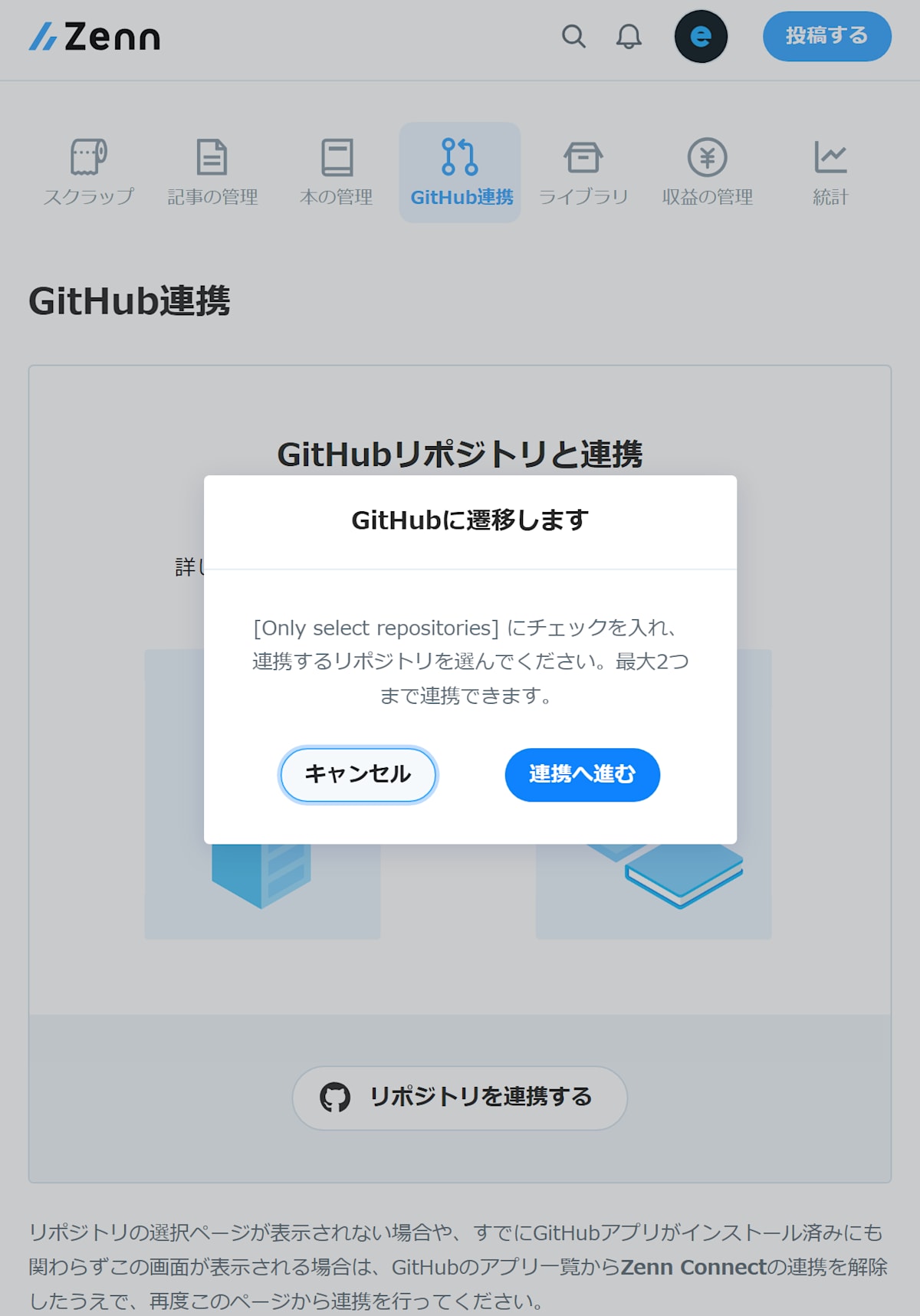This screenshot has width=920, height=1316.
Task: Proceed with 連携へ進む button
Action: (582, 775)
